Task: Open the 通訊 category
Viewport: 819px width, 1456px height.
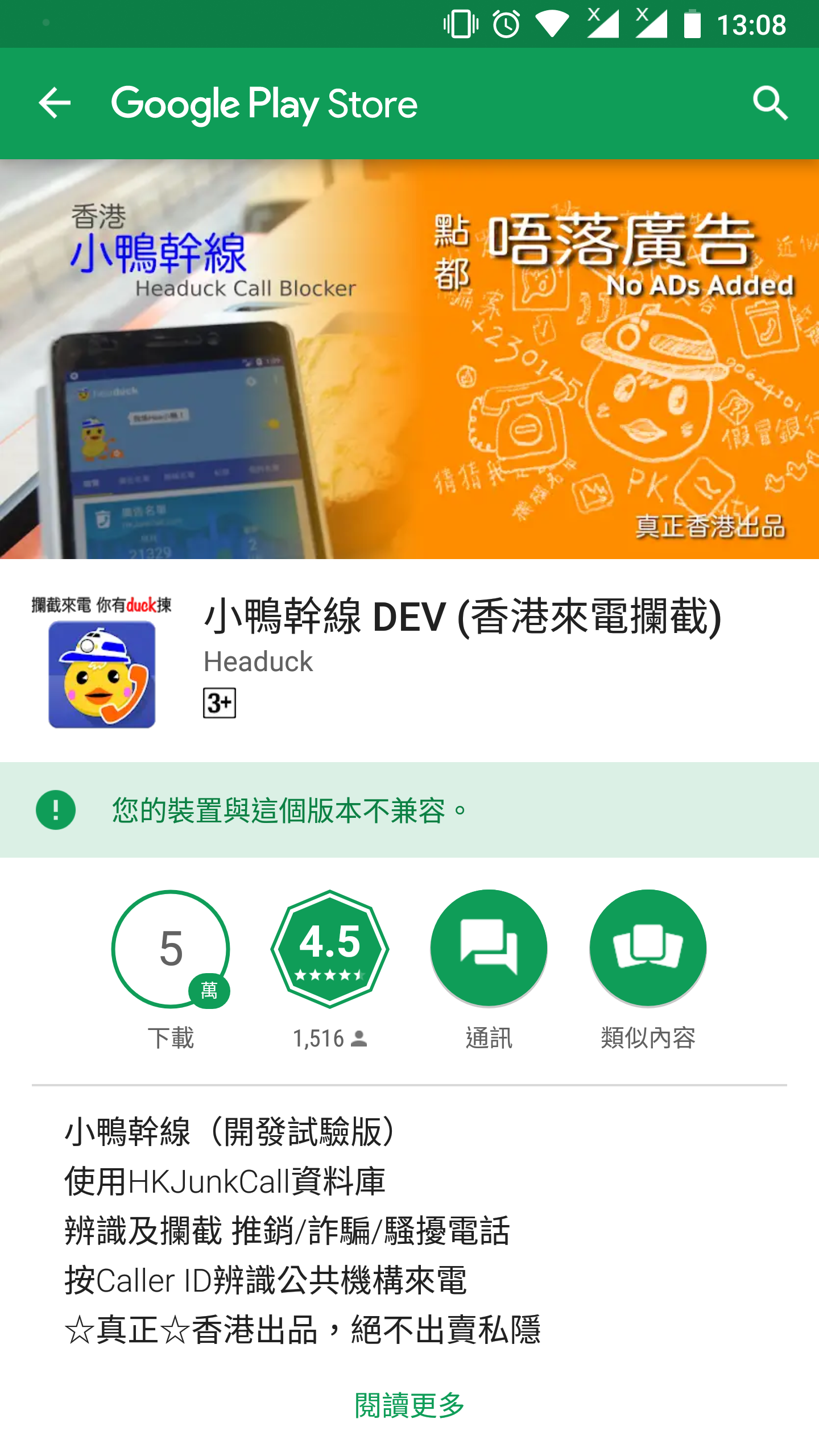Action: (x=489, y=949)
